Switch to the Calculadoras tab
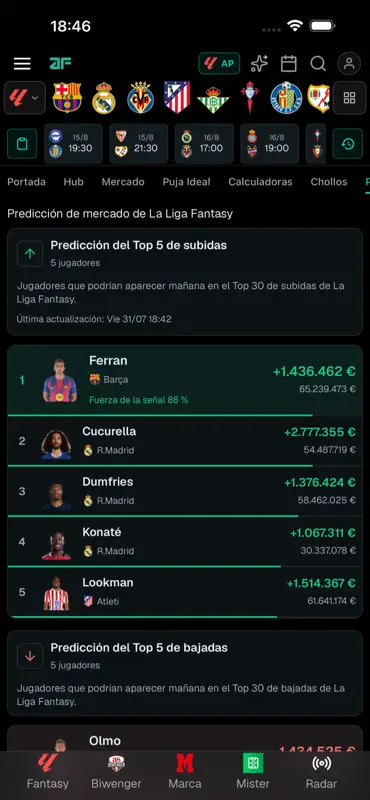Screen dimensions: 370x800 coord(260,182)
